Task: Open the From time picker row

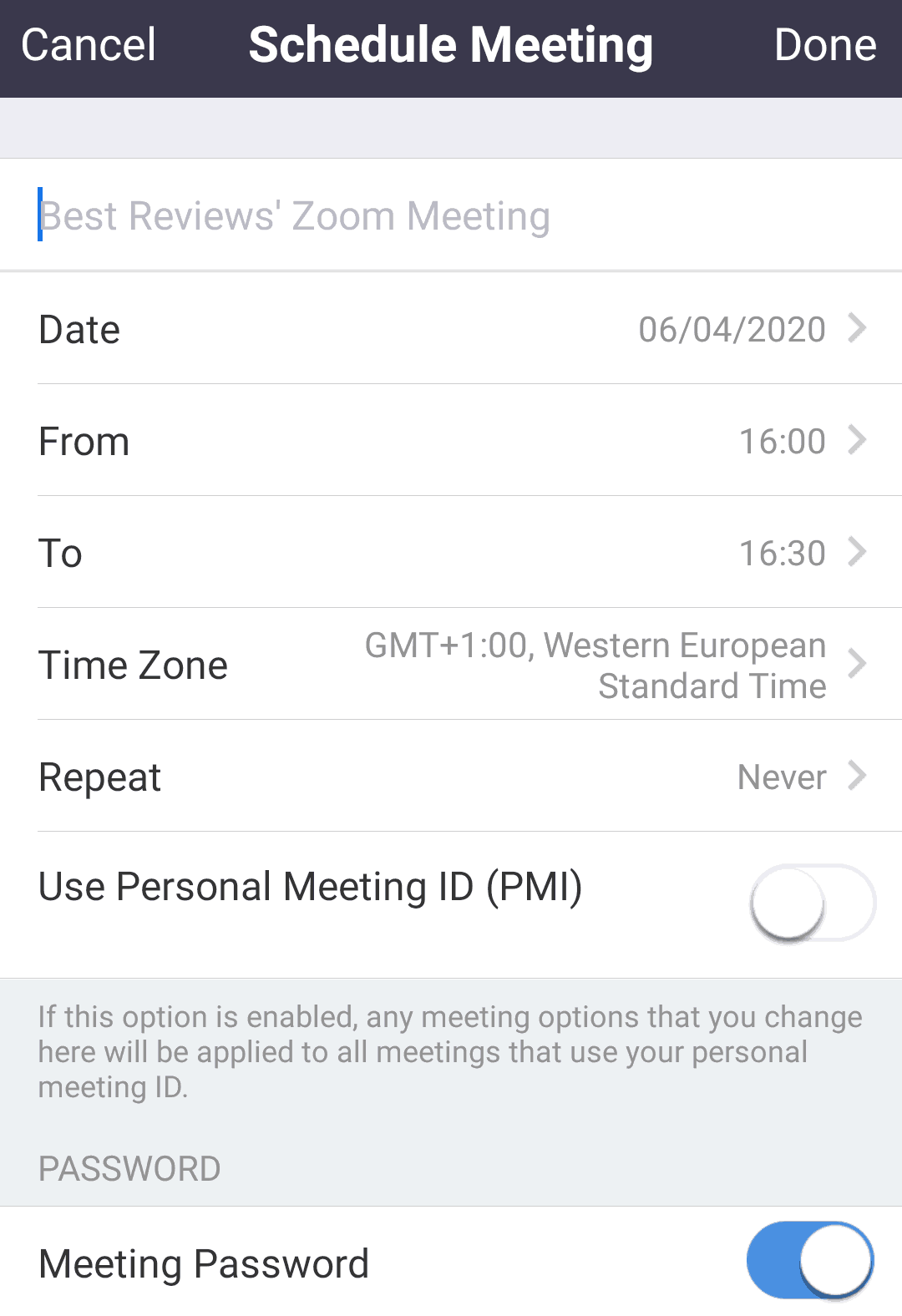Action: pyautogui.click(x=451, y=441)
